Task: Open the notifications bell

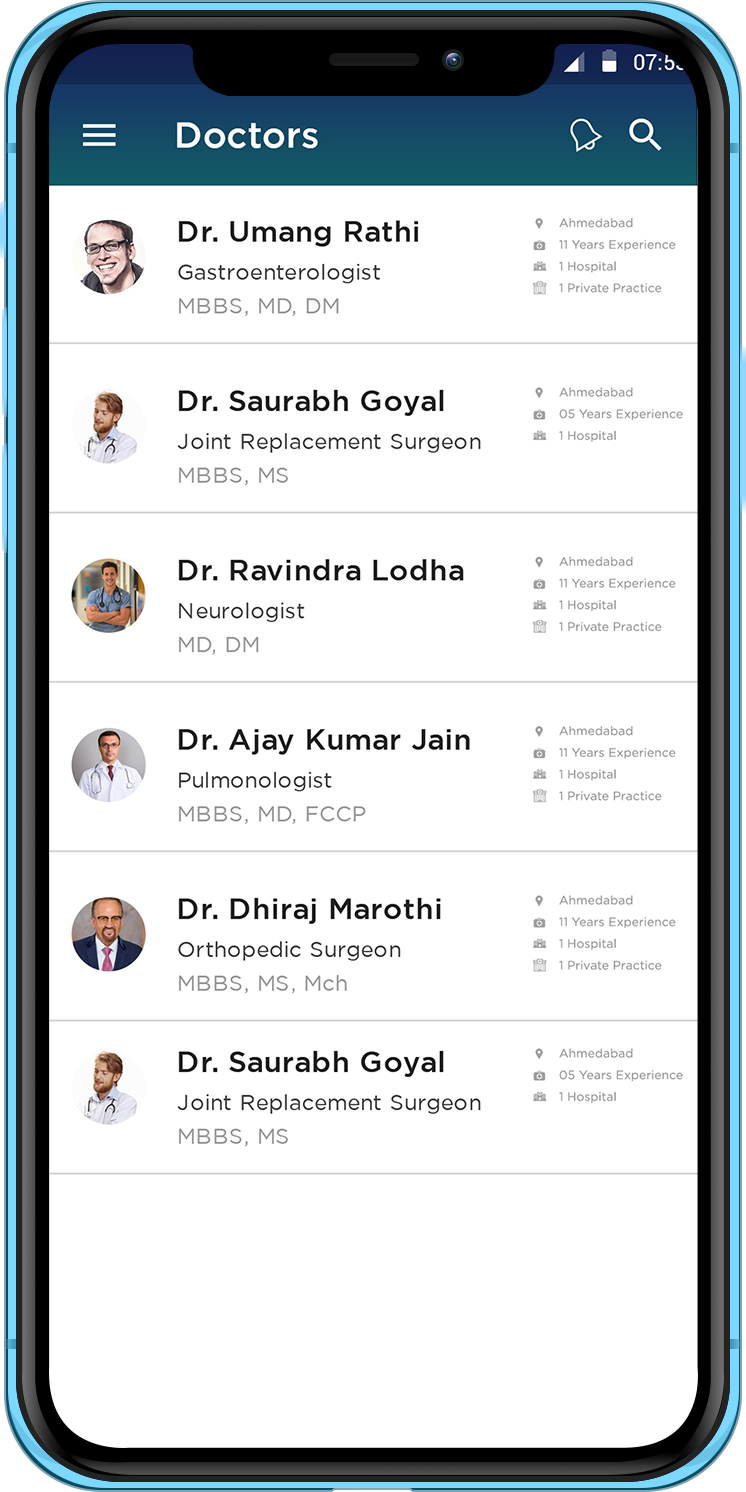Action: (x=585, y=135)
